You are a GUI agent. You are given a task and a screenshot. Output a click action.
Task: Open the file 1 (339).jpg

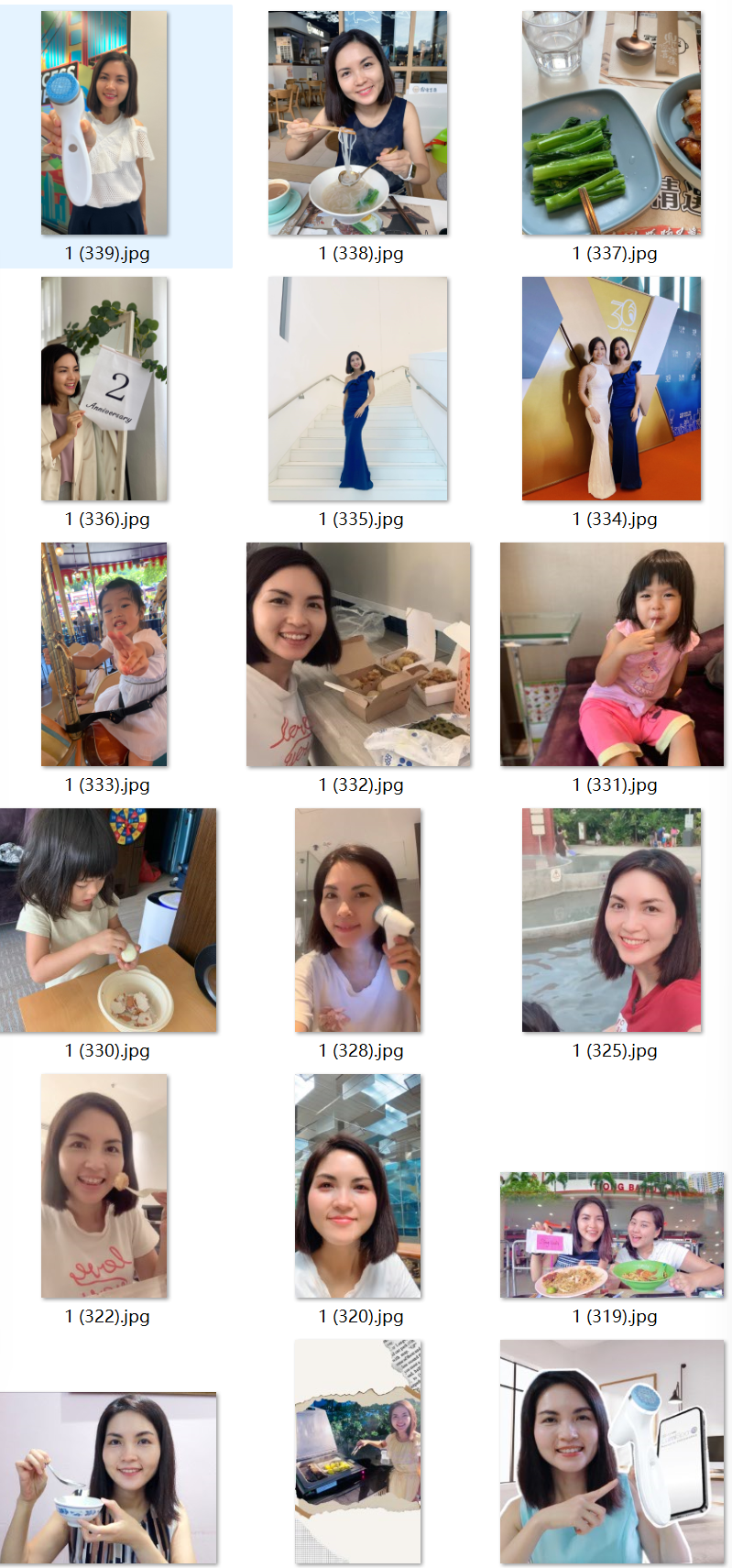104,123
